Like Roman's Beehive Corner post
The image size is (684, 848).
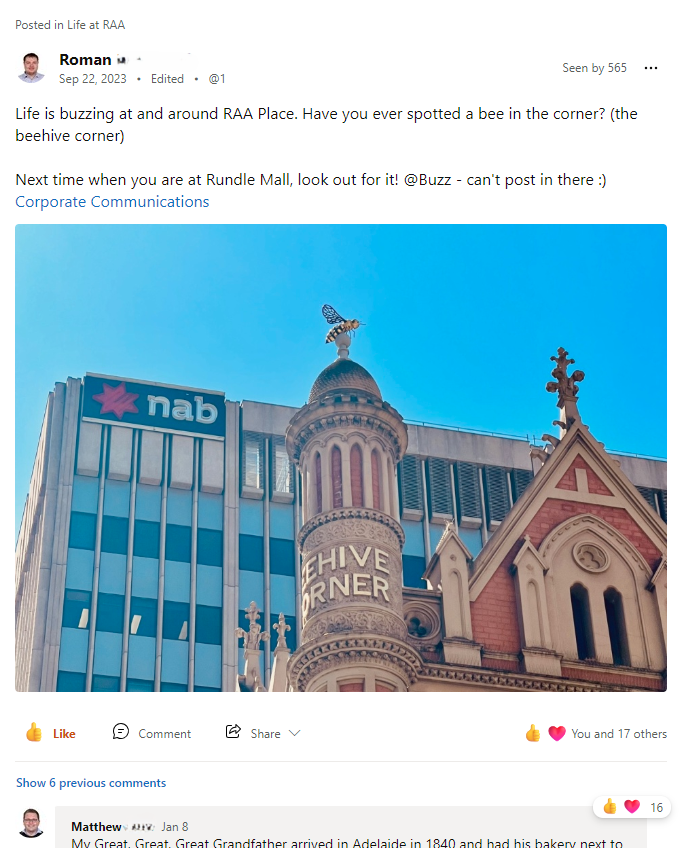[51, 733]
